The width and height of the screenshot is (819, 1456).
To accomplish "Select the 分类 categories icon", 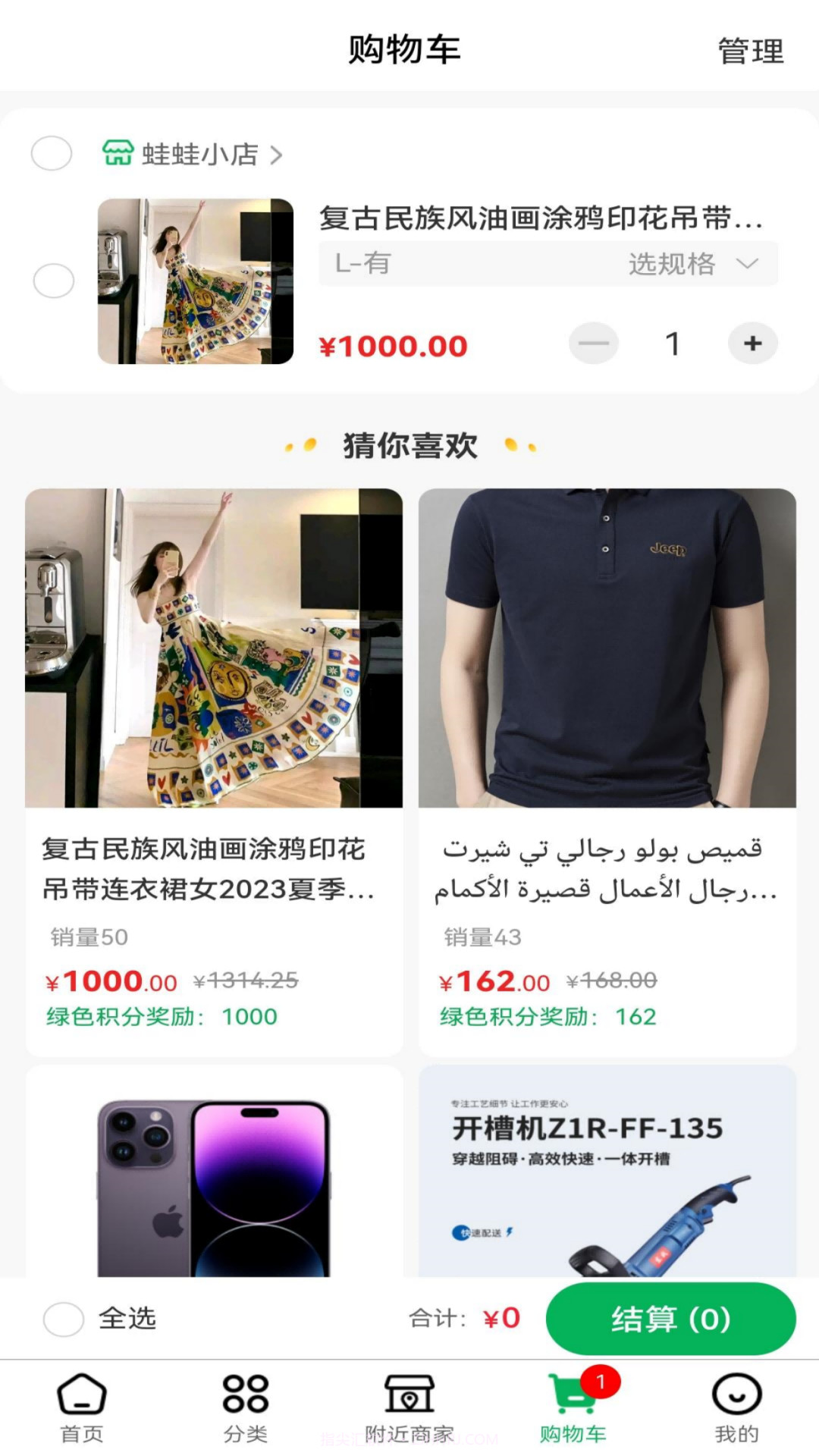I will tap(244, 1395).
